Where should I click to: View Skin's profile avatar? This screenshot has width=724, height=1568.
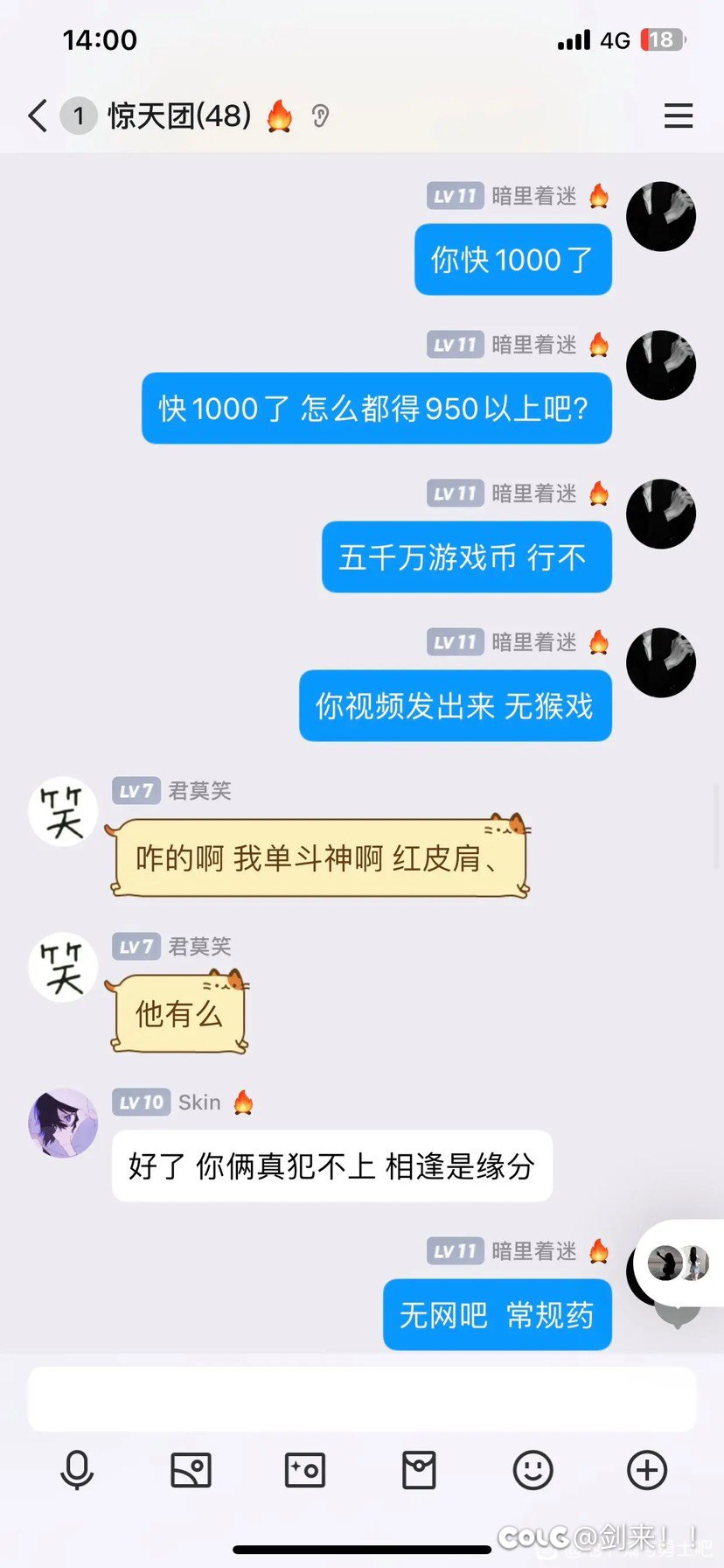(x=63, y=1123)
